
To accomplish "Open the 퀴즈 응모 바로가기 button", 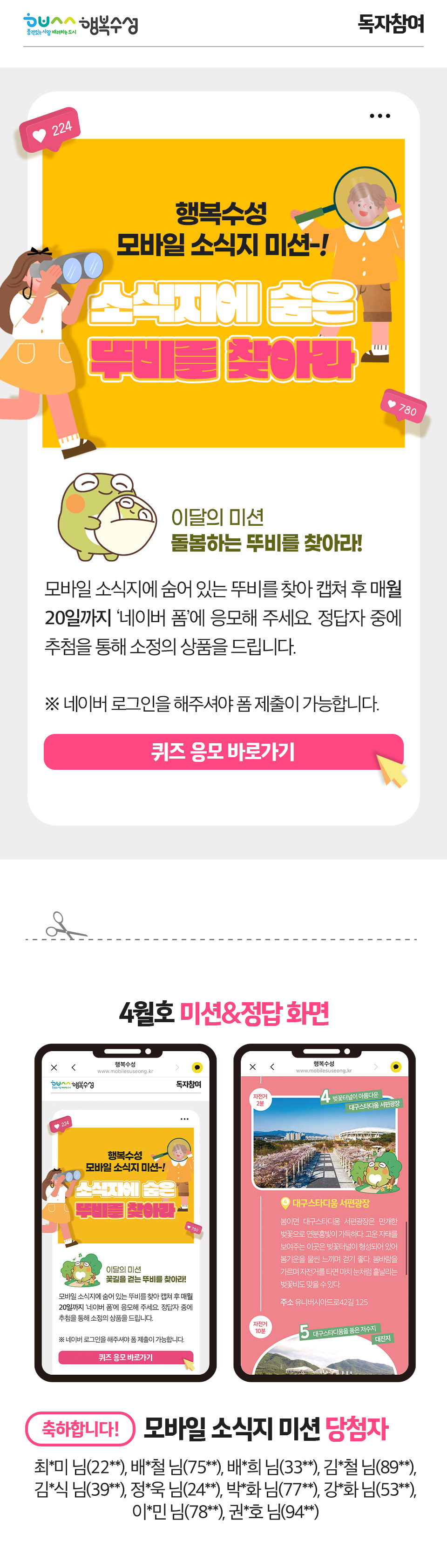I will pos(223,752).
